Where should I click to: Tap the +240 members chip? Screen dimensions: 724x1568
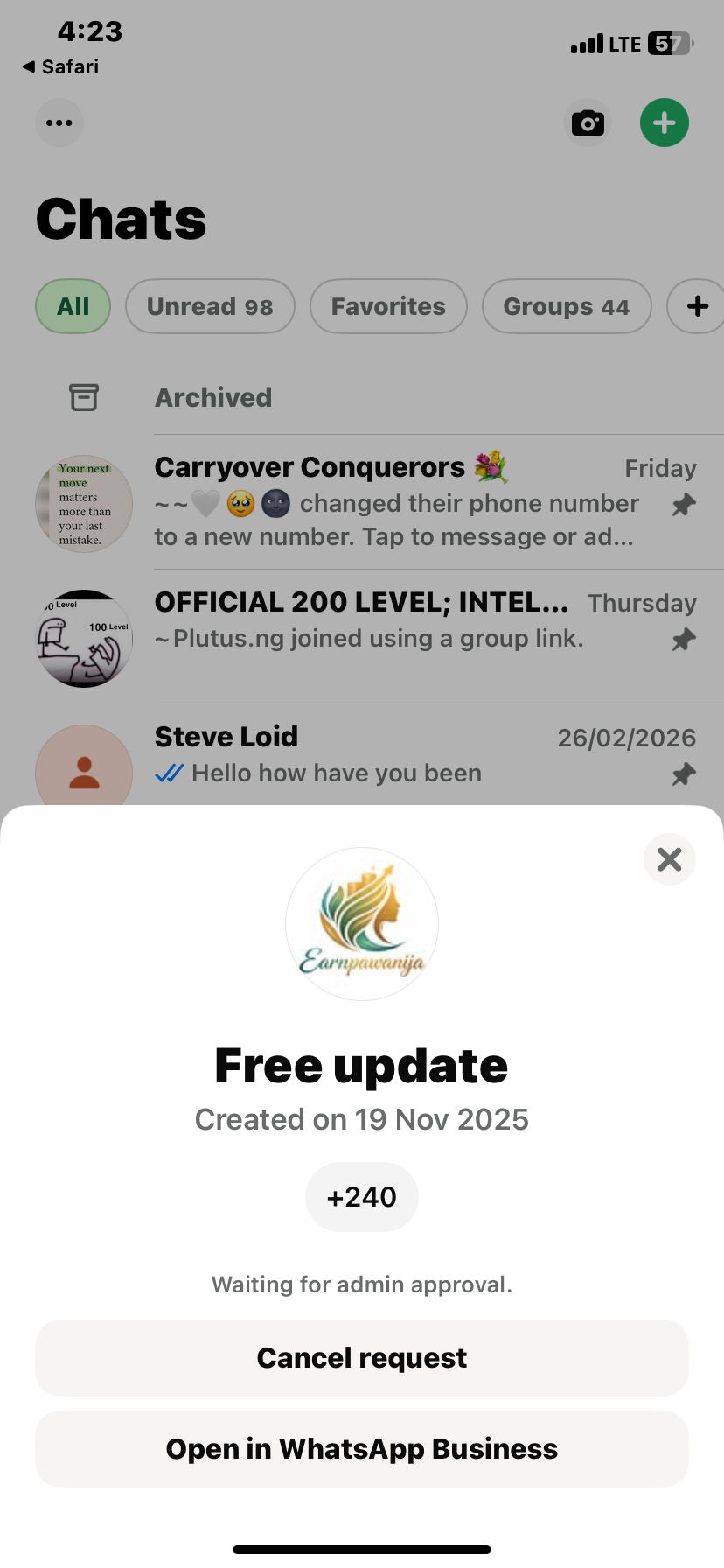pos(362,1197)
